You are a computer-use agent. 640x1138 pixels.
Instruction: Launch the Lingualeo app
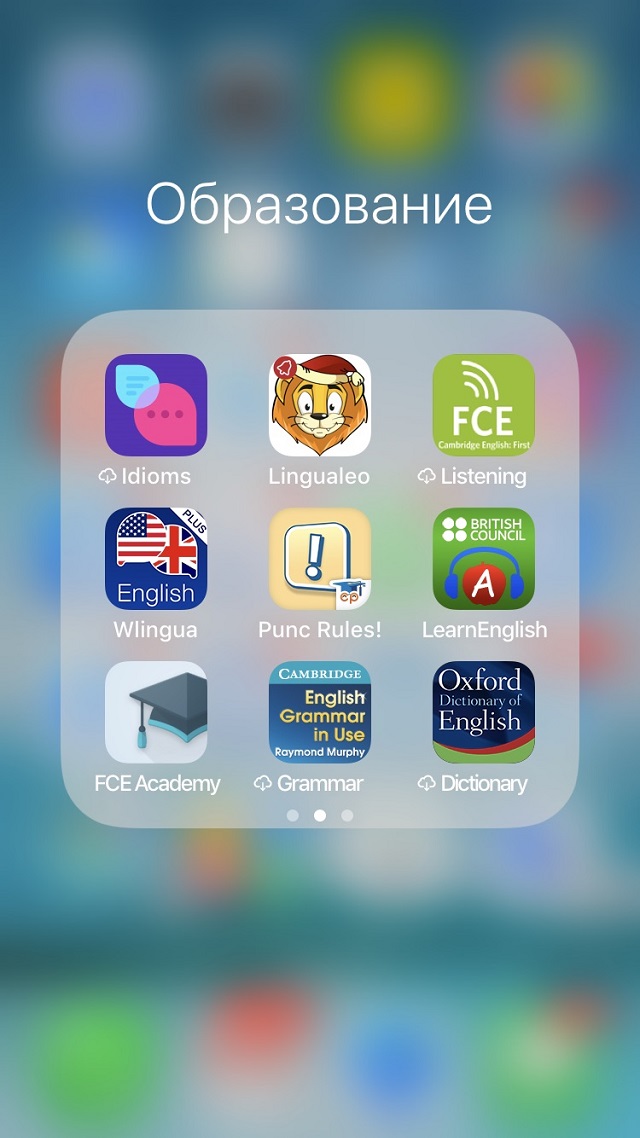[320, 405]
